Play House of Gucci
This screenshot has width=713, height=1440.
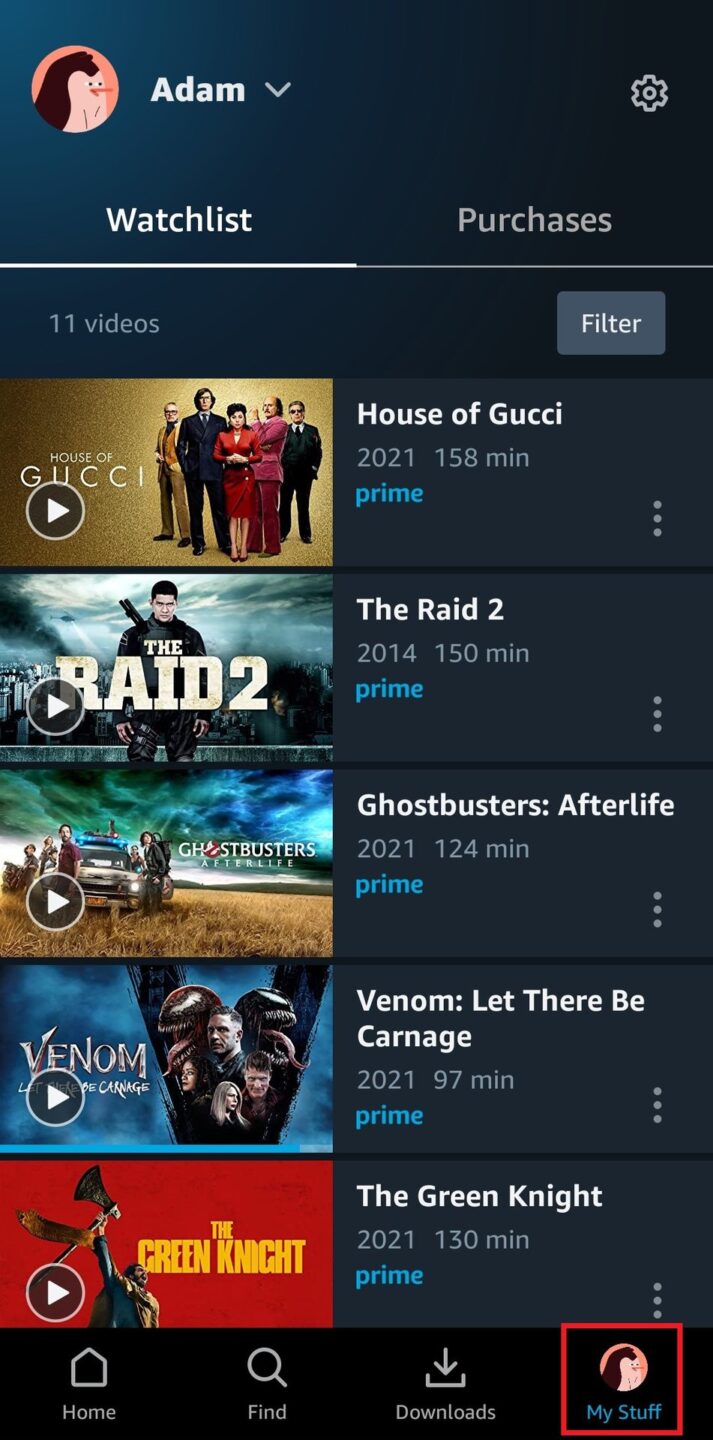tap(55, 511)
